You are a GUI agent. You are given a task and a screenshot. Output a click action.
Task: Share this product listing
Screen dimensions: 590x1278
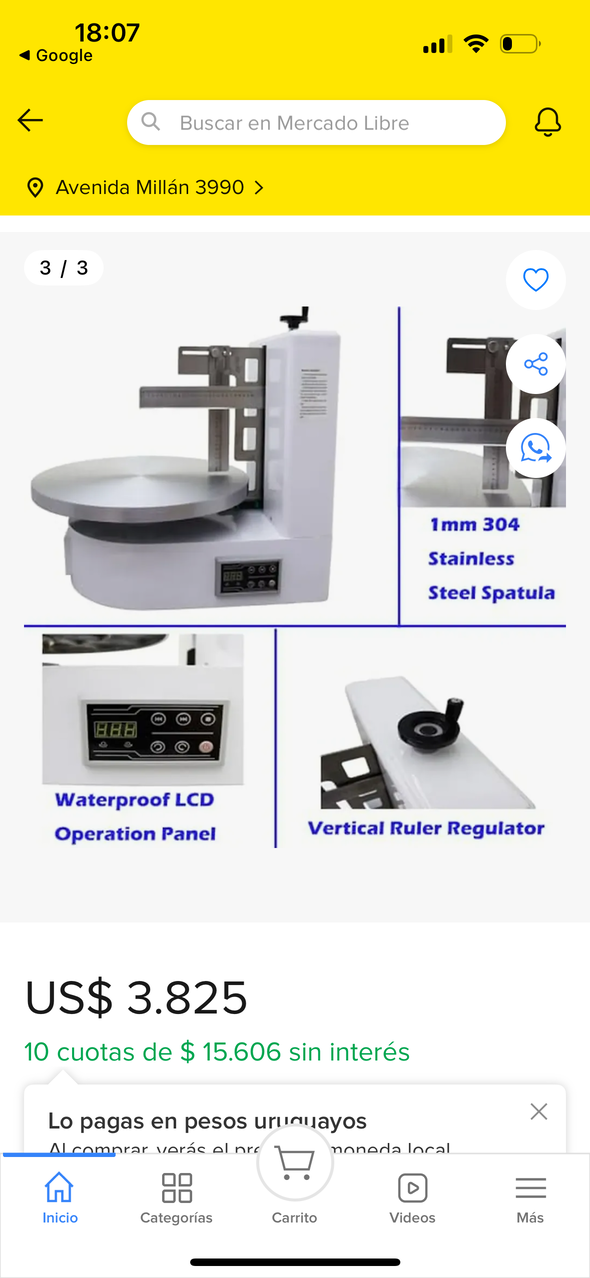(x=536, y=364)
